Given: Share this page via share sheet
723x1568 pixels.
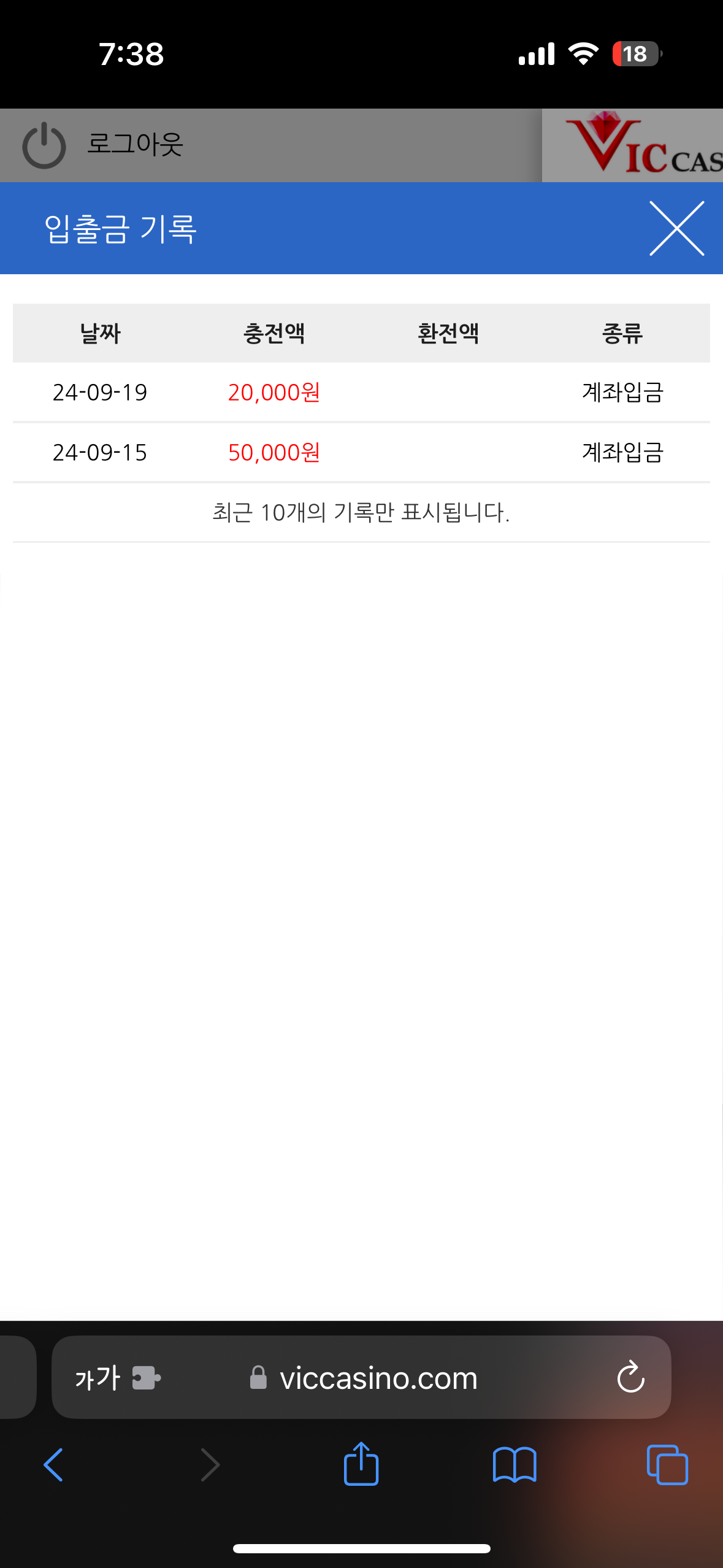Looking at the screenshot, I should pyautogui.click(x=361, y=1463).
